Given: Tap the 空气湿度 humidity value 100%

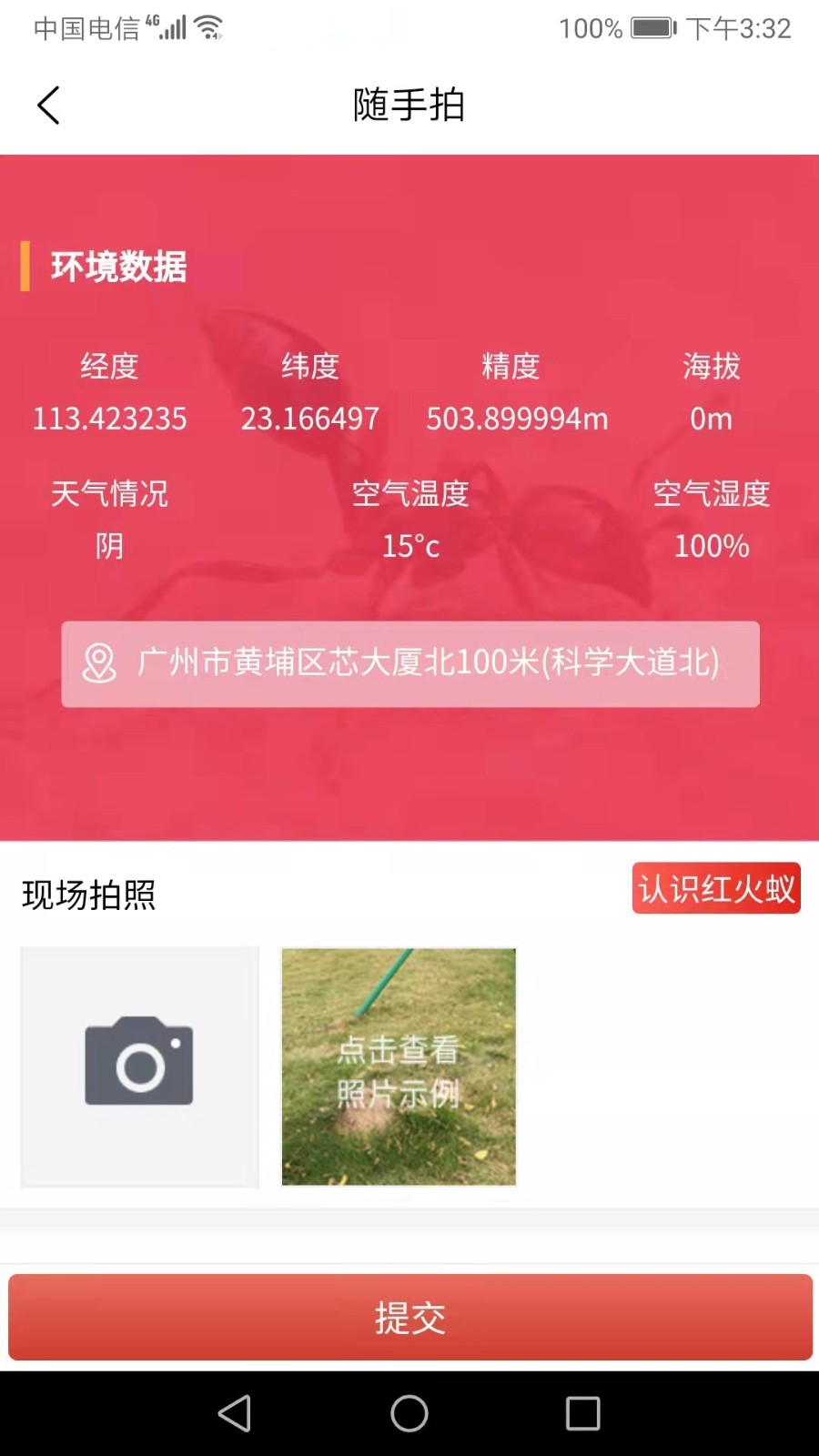Looking at the screenshot, I should 711,544.
